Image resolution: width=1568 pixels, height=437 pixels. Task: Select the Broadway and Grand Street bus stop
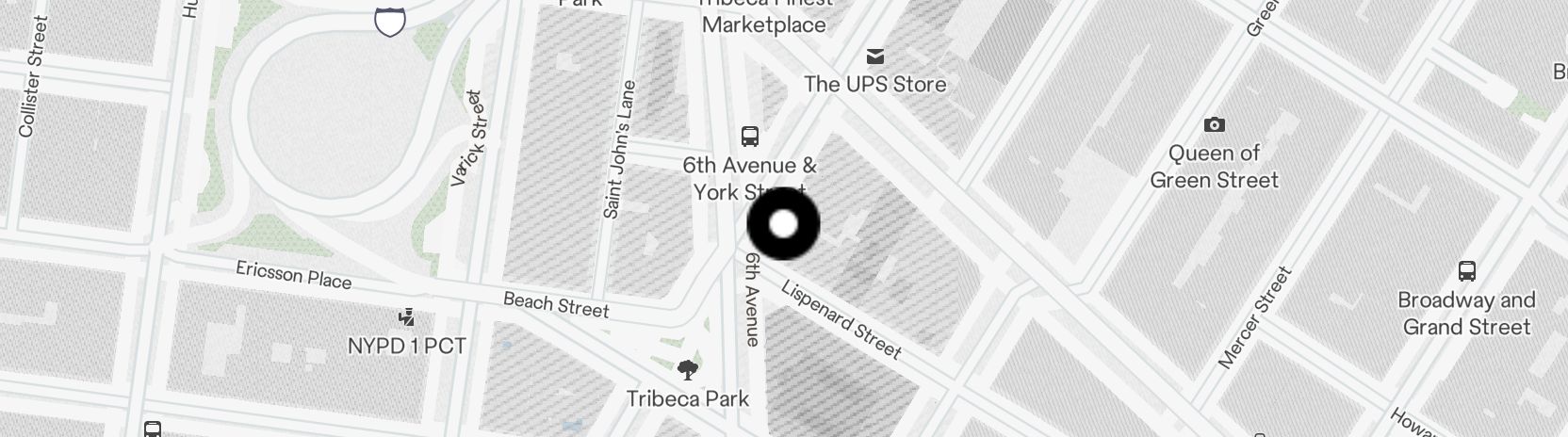point(1466,272)
